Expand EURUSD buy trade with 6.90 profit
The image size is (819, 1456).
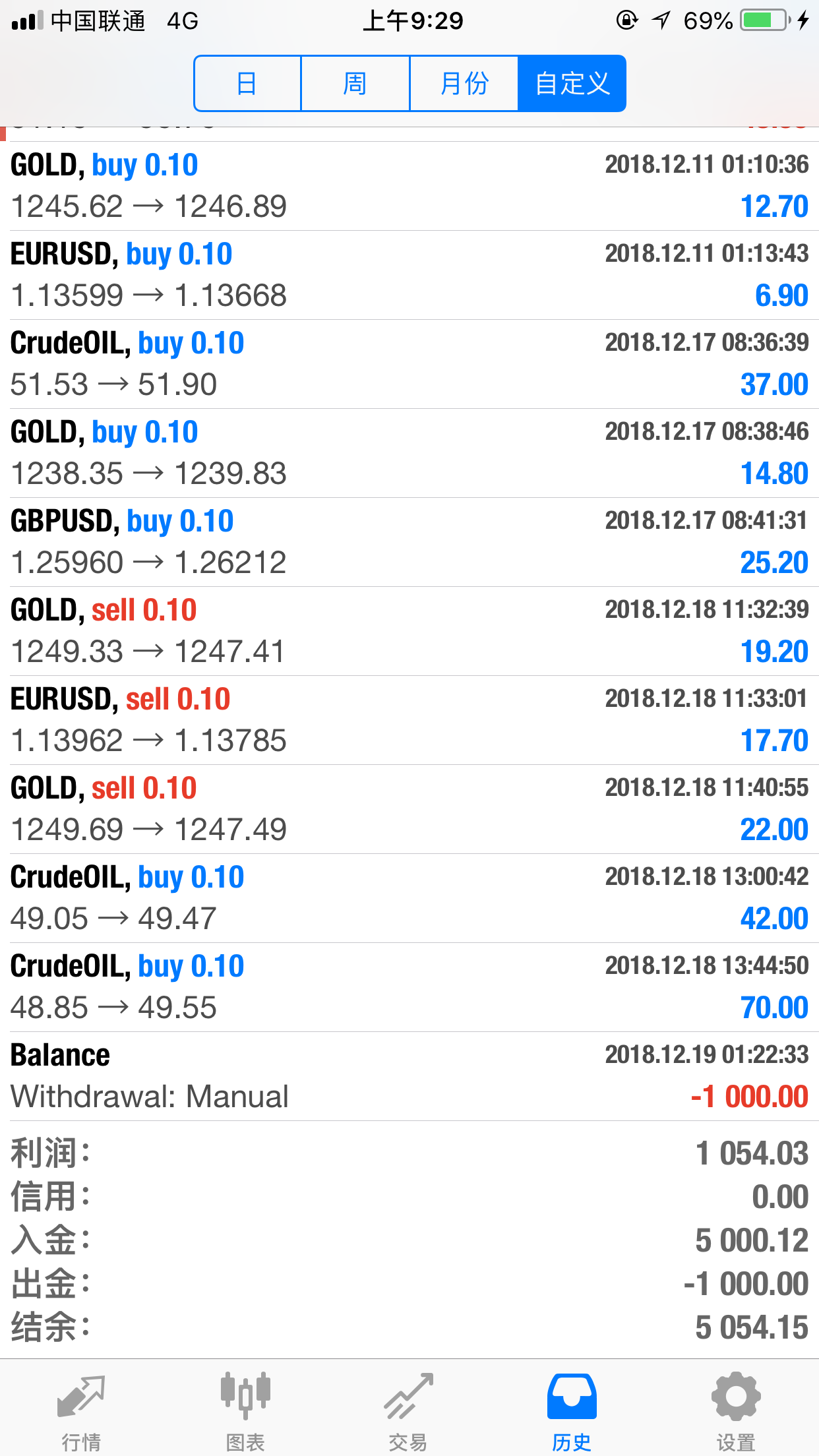coord(409,275)
